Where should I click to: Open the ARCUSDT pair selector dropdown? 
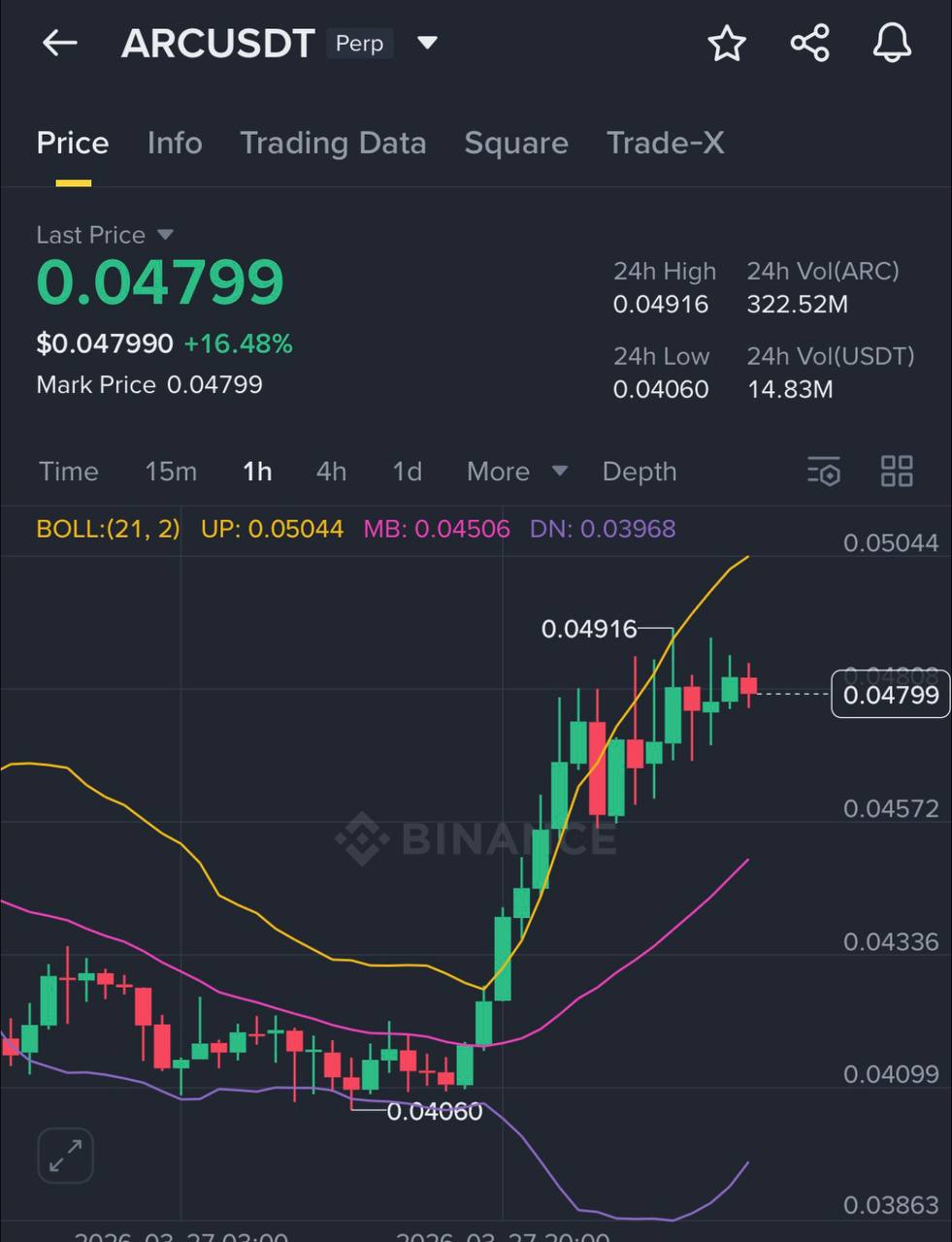click(x=427, y=43)
